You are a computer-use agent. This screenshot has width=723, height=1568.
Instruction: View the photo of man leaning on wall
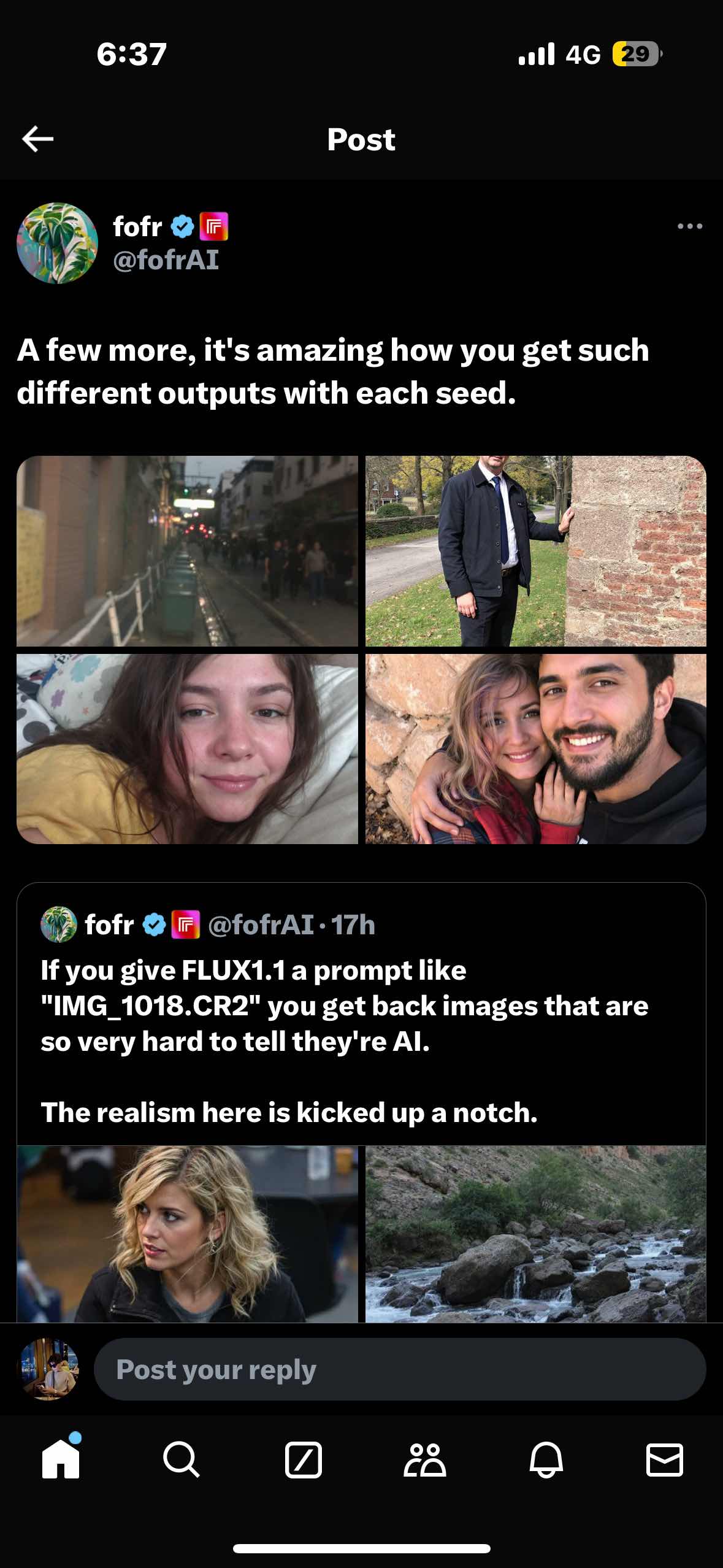coord(535,551)
